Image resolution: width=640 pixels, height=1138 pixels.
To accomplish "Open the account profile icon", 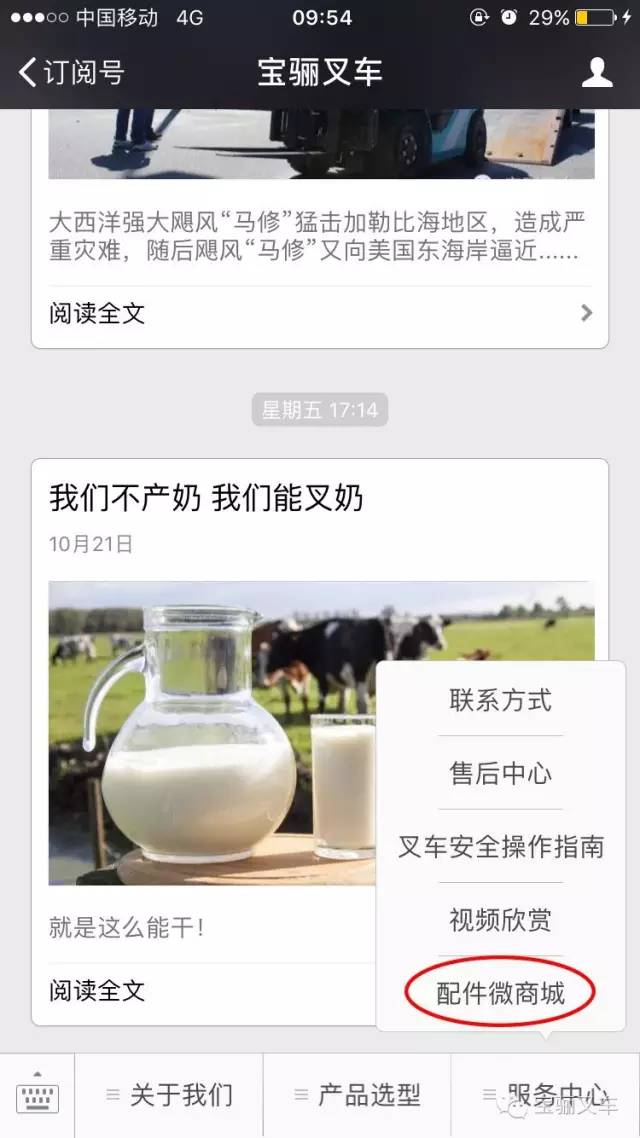I will tap(597, 72).
